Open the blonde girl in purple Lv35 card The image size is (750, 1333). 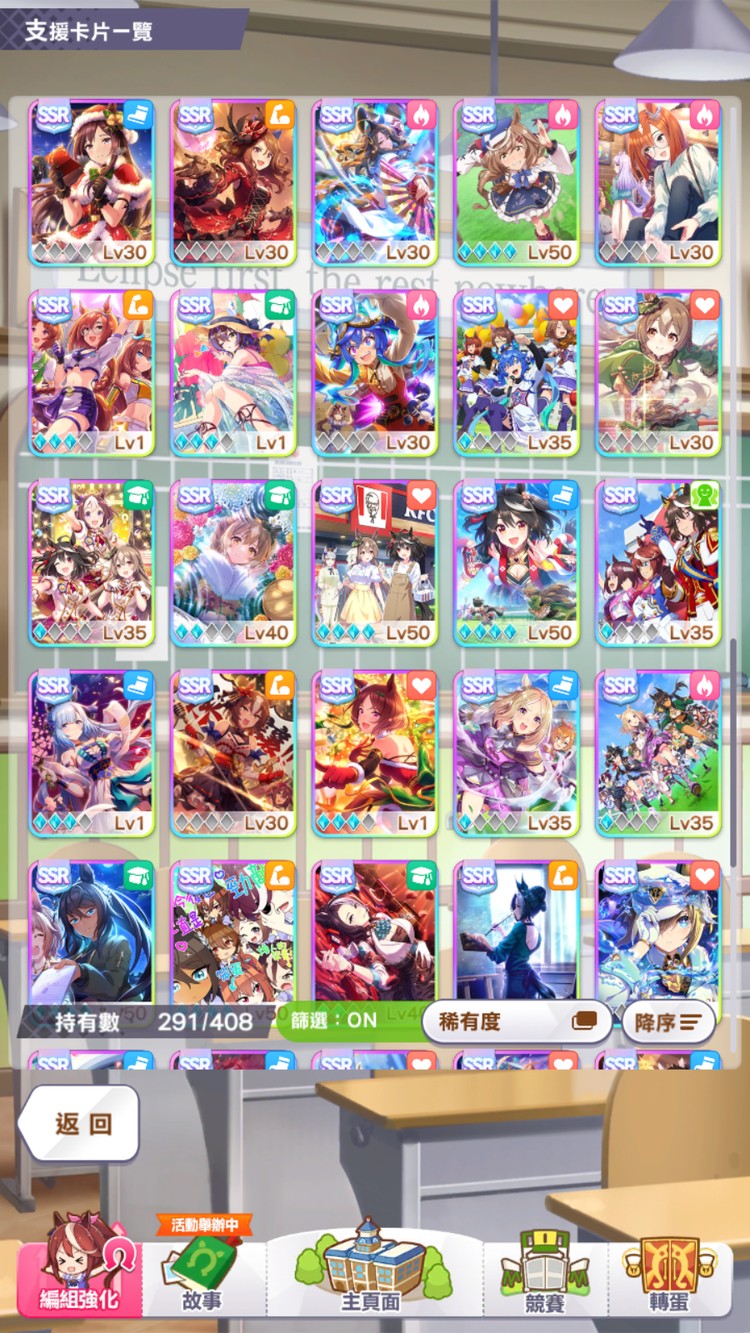516,752
